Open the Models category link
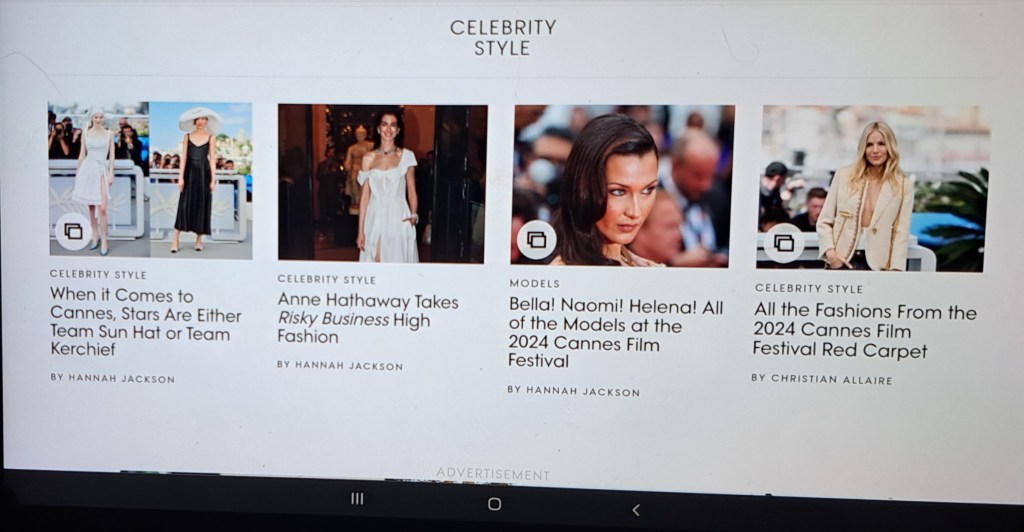Viewport: 1024px width, 532px height. click(534, 284)
